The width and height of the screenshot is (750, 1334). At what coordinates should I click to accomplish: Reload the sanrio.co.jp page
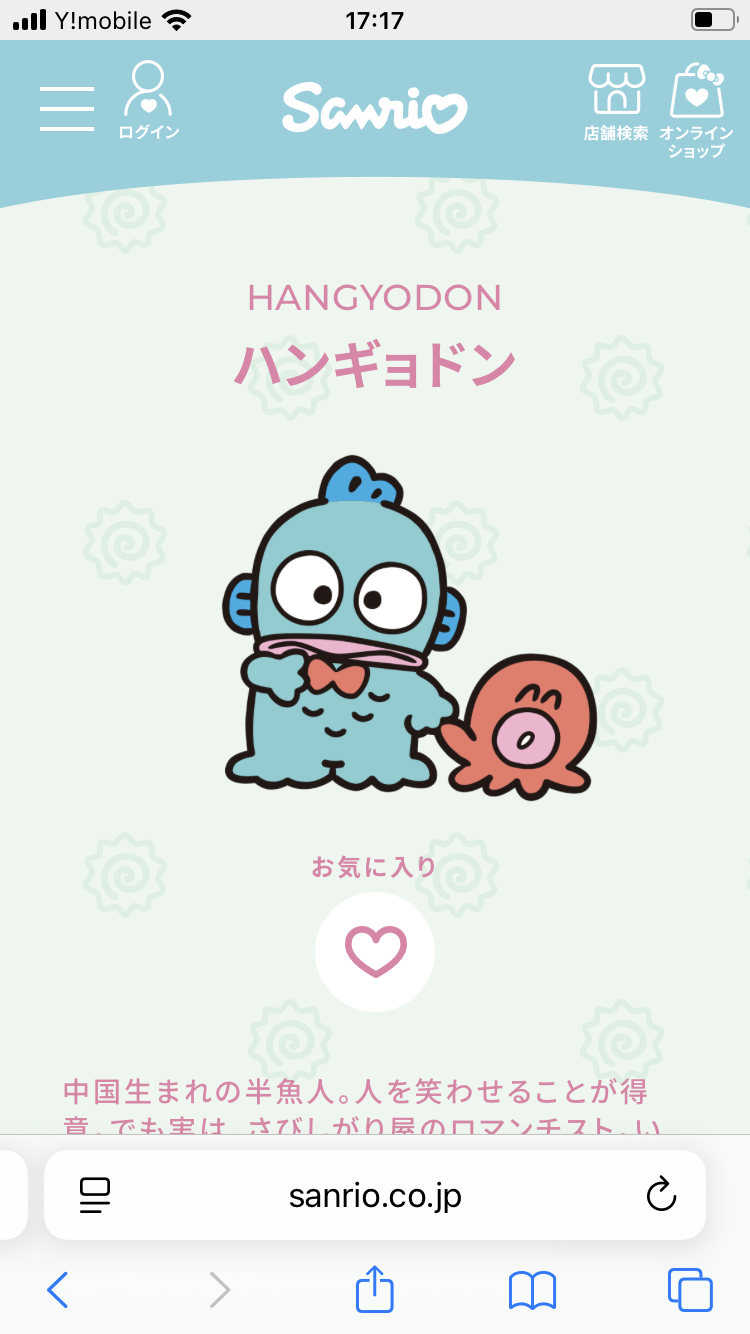pos(659,1194)
